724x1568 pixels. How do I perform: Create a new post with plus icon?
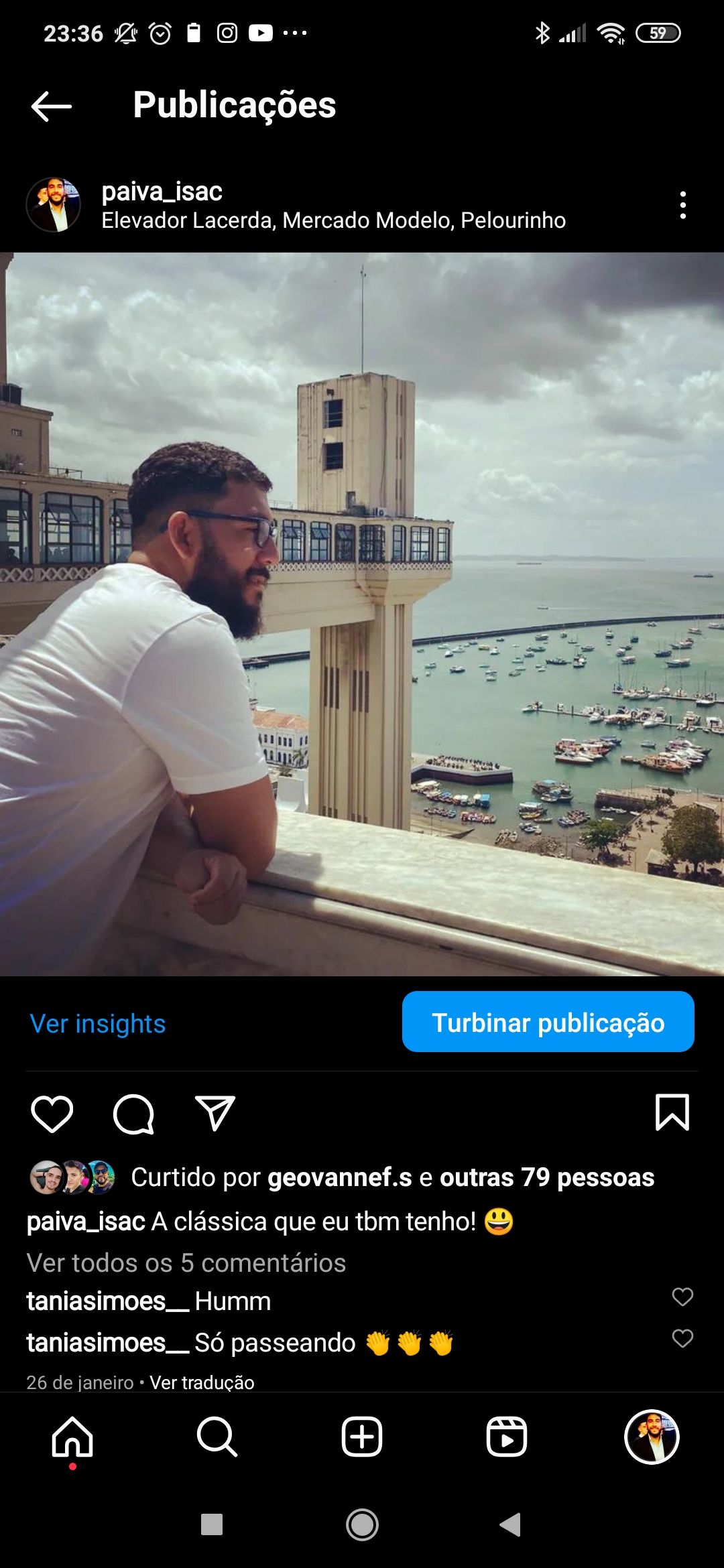(362, 1437)
